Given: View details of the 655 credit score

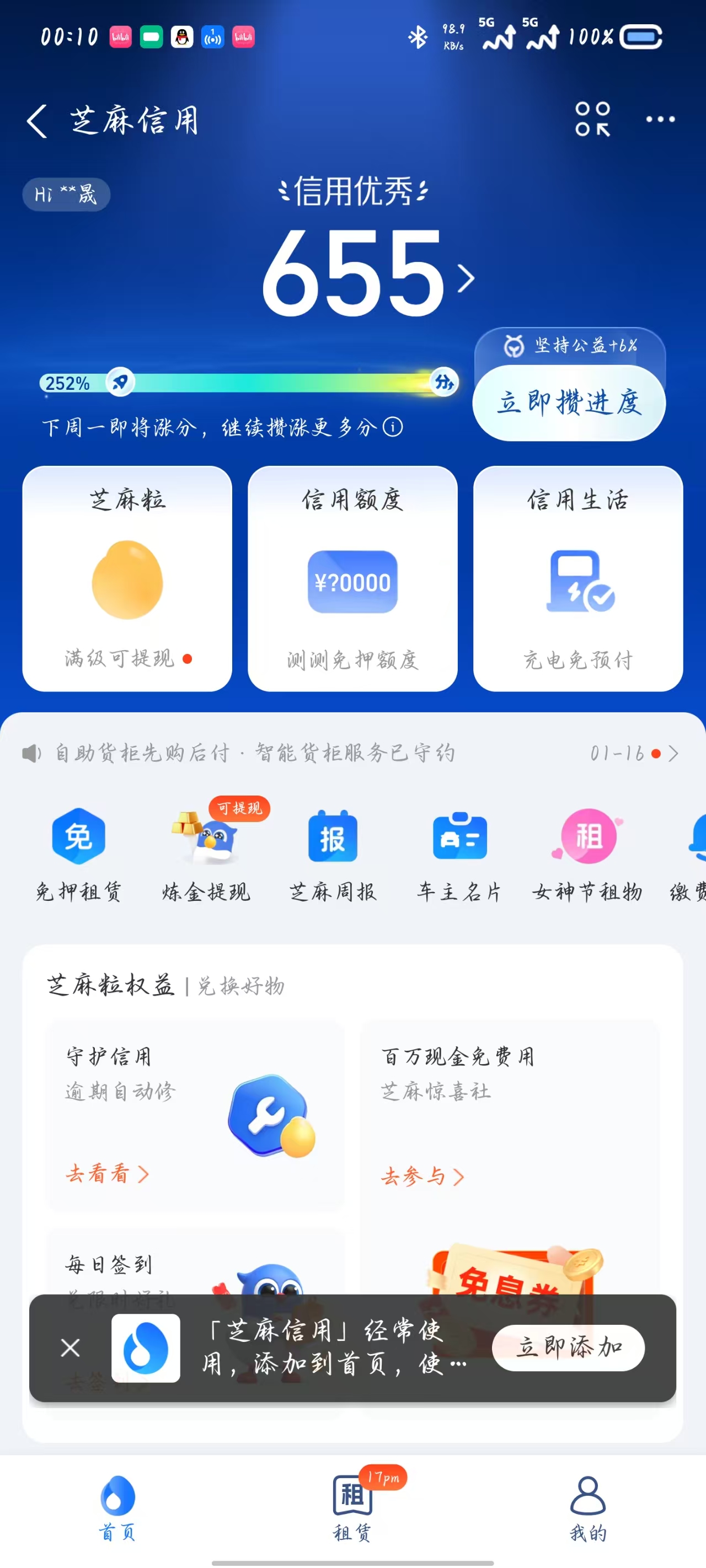Looking at the screenshot, I should [x=366, y=274].
